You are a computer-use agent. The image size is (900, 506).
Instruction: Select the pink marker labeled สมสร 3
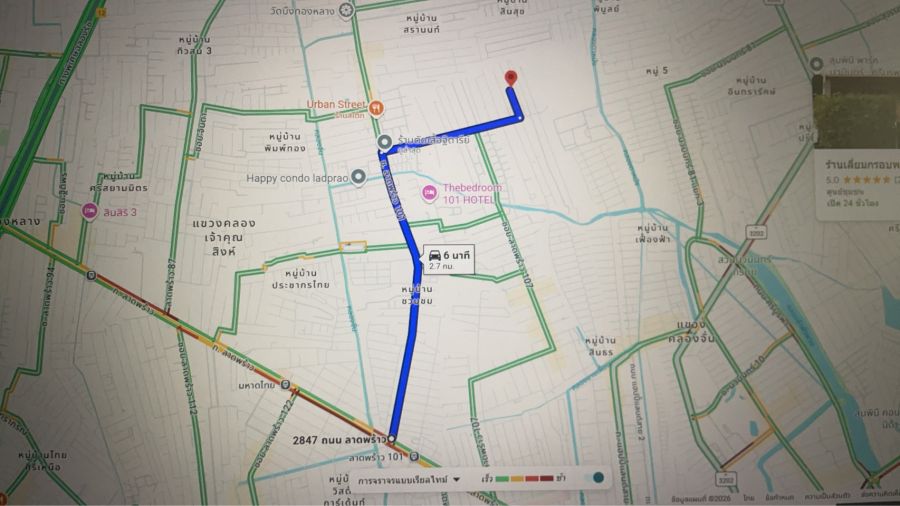pyautogui.click(x=90, y=211)
